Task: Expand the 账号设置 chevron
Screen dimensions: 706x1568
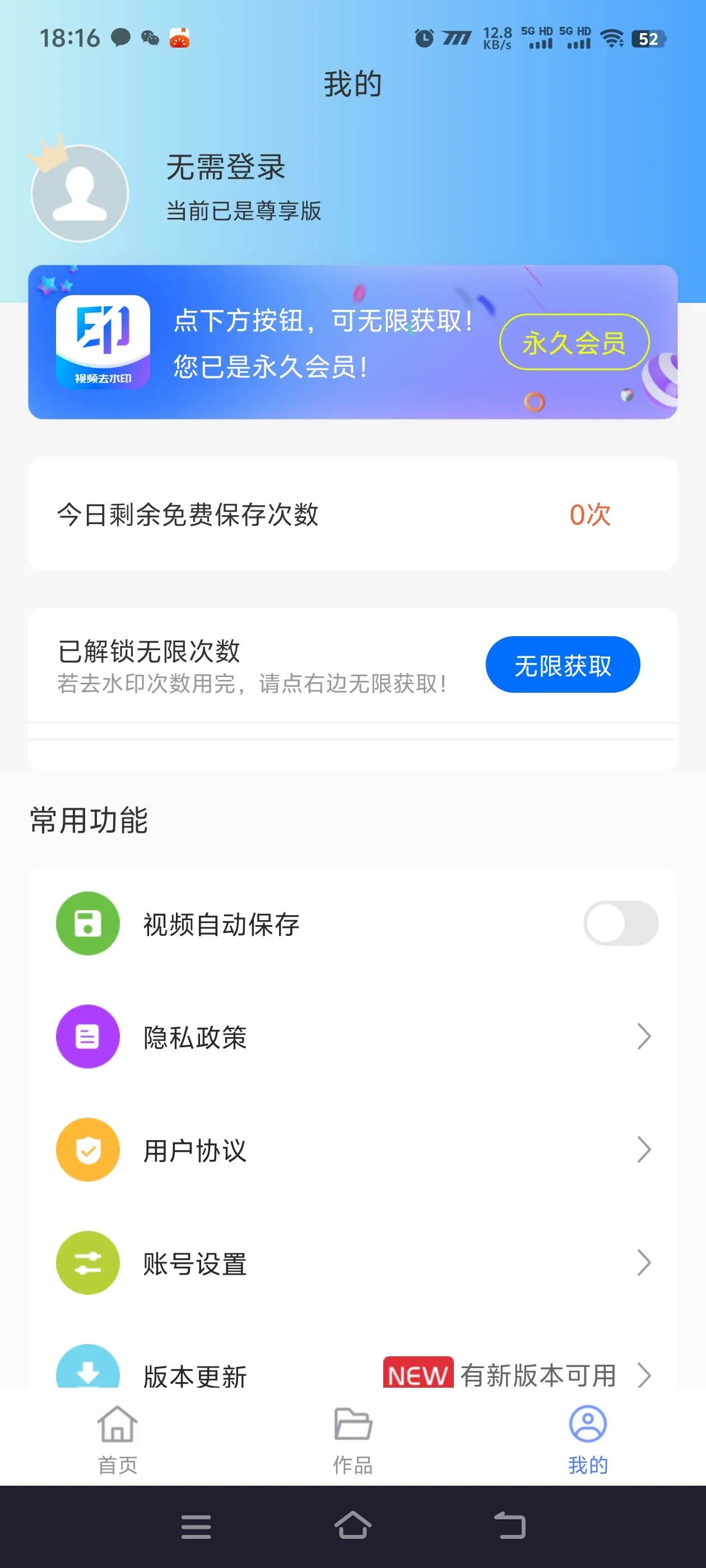Action: (x=644, y=1263)
